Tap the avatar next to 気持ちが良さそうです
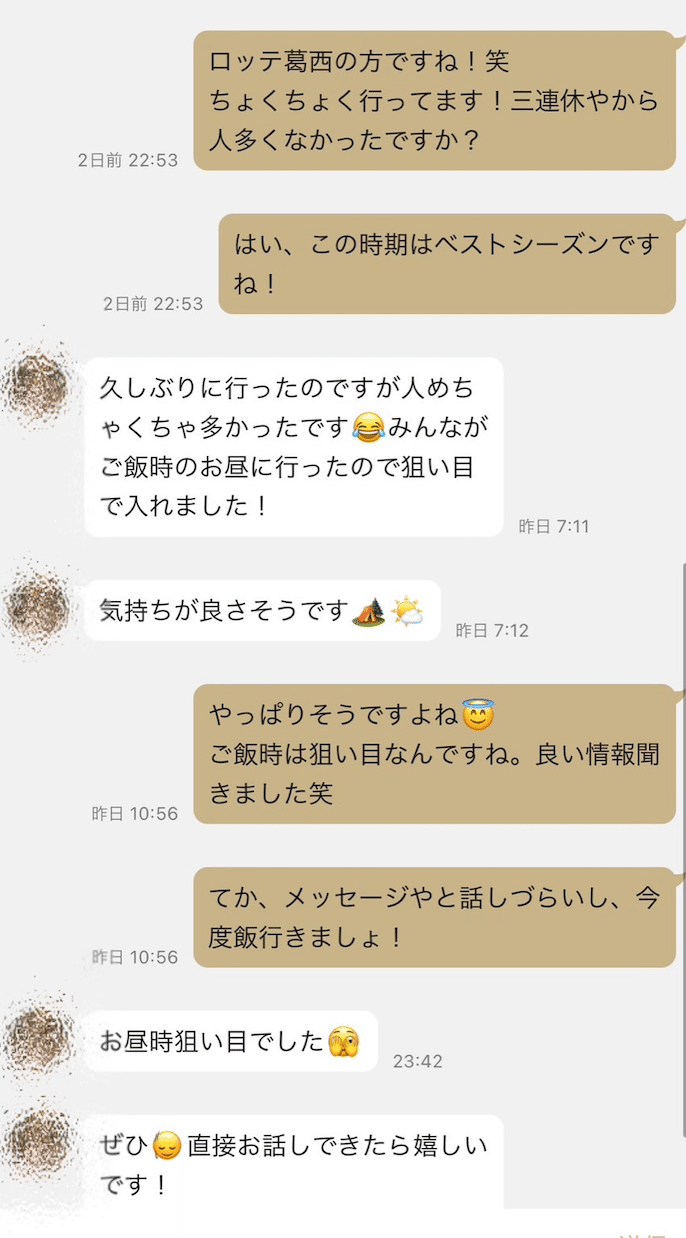 pos(38,607)
